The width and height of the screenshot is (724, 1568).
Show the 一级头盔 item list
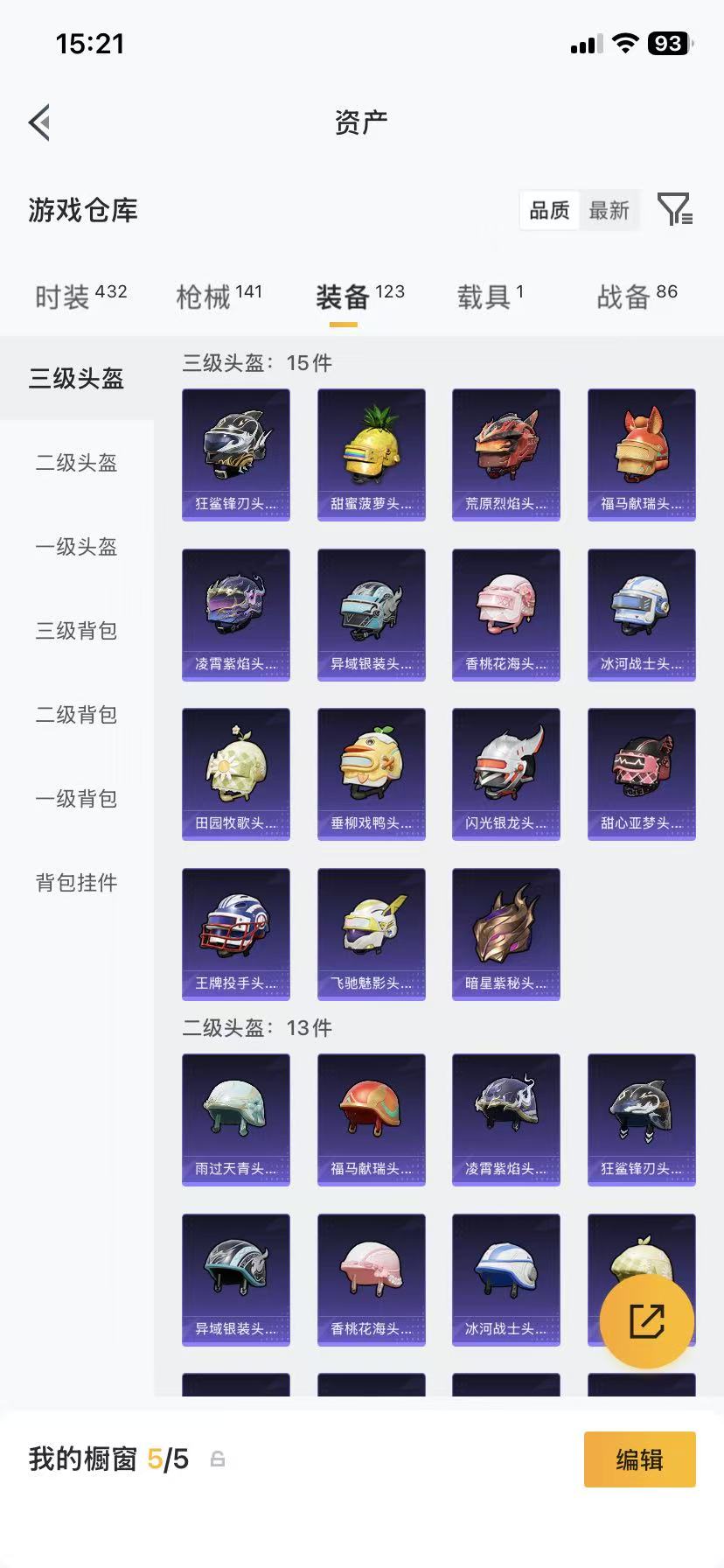click(x=75, y=548)
